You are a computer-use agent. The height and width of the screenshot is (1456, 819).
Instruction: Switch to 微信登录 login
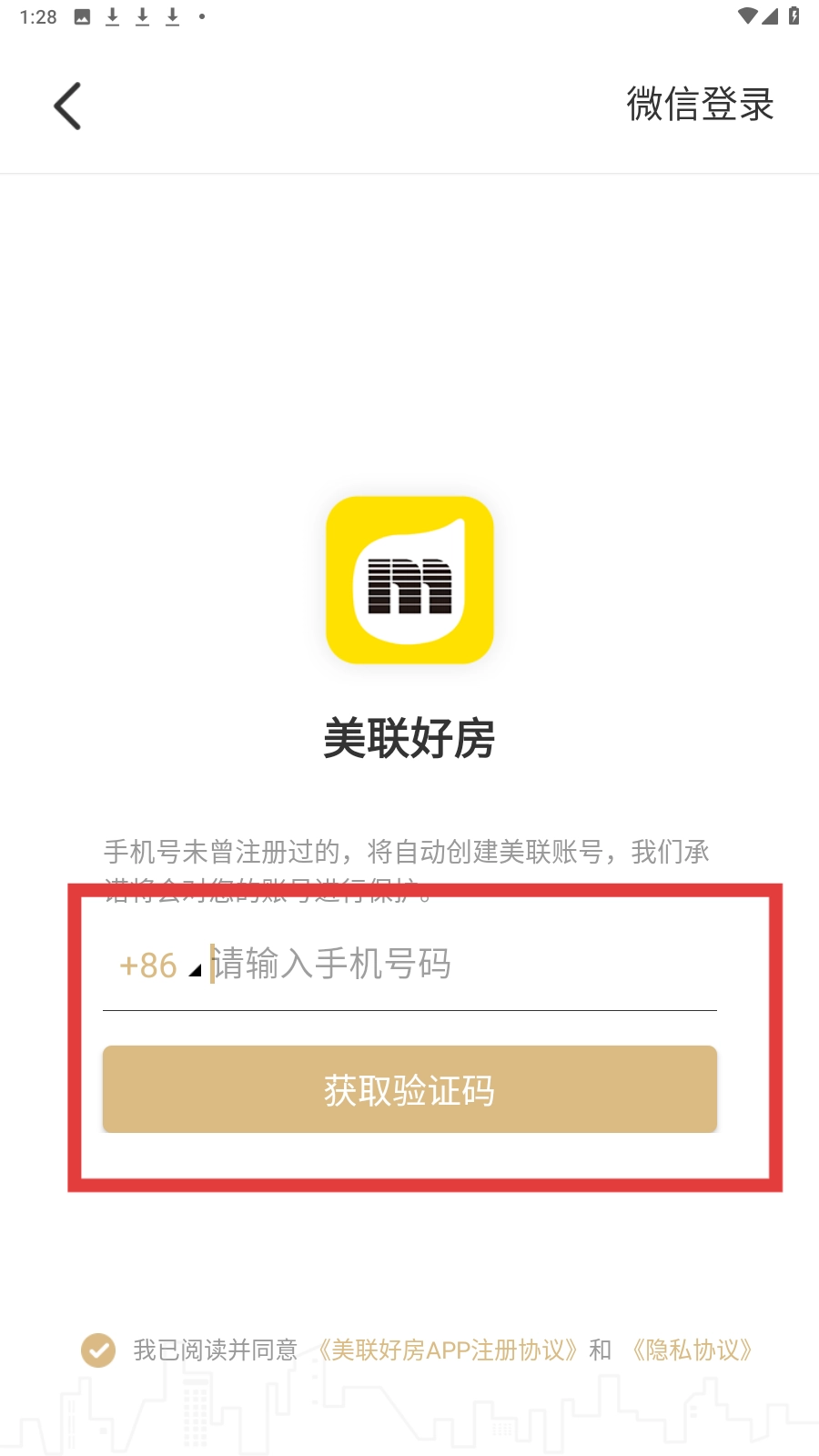(x=699, y=104)
